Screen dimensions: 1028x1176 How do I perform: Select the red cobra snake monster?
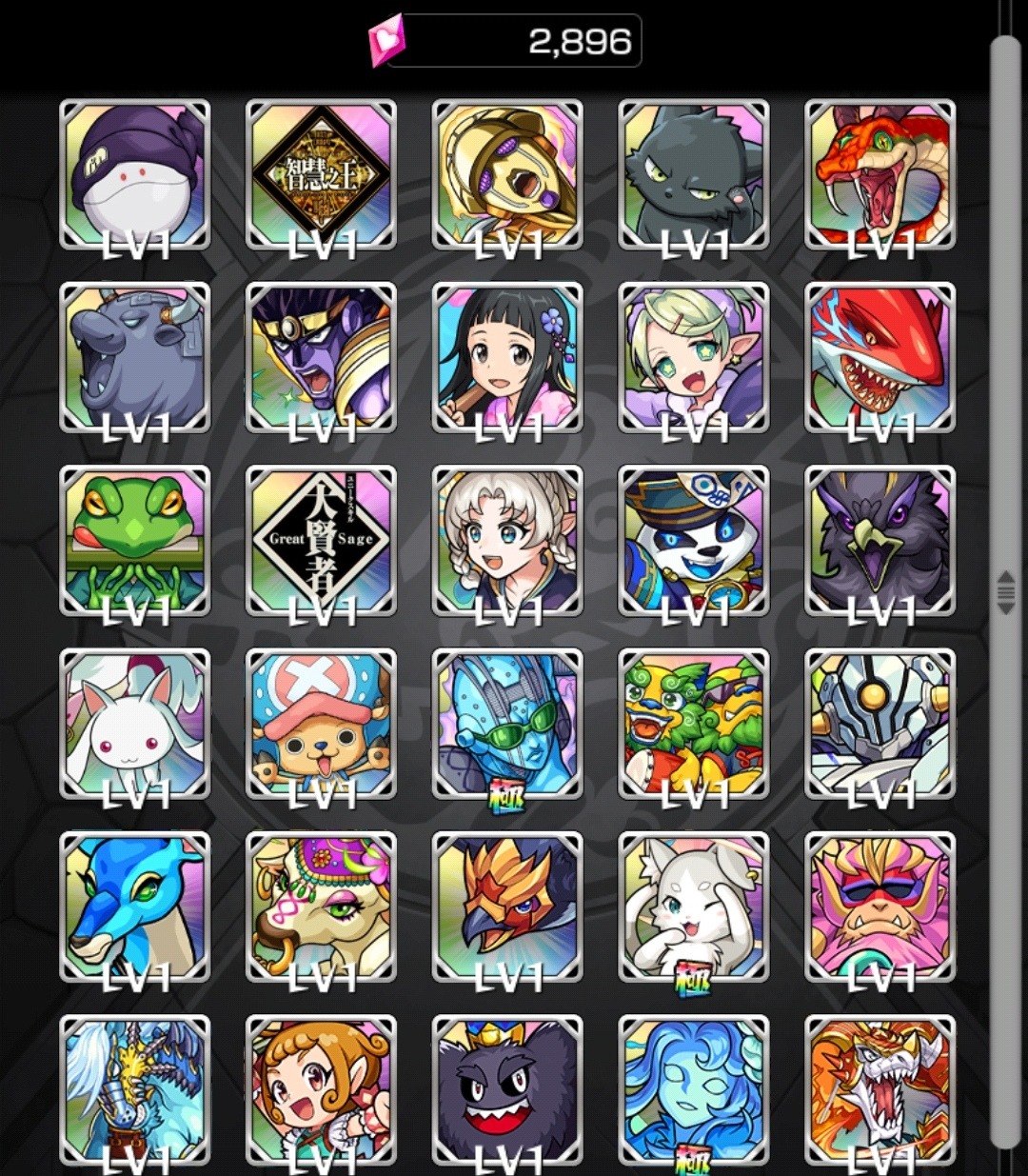pyautogui.click(x=880, y=174)
